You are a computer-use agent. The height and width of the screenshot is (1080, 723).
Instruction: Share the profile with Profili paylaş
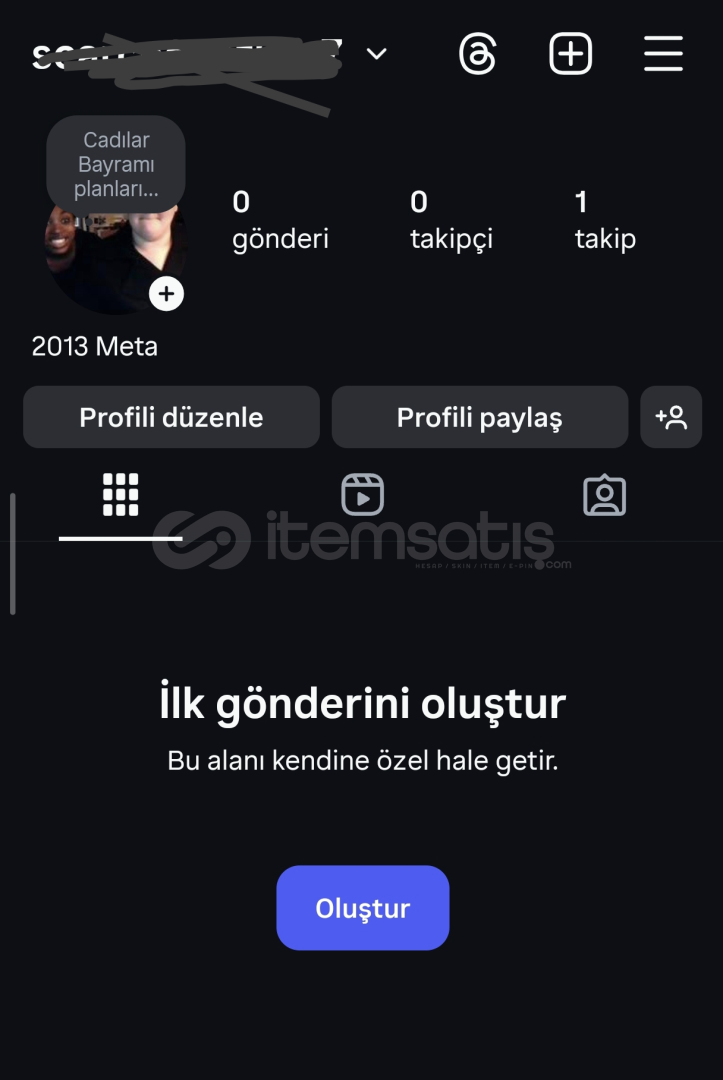point(479,417)
